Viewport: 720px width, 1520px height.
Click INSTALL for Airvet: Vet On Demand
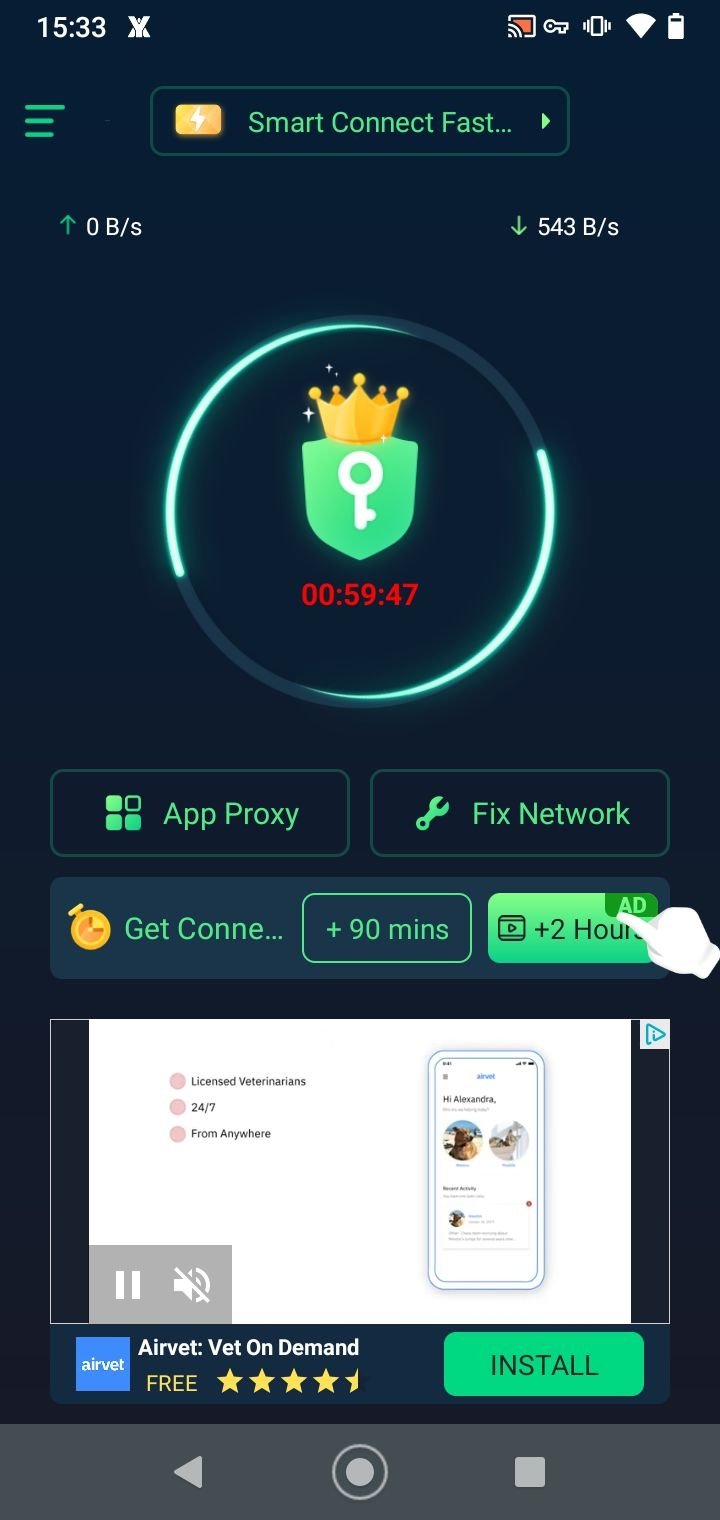pyautogui.click(x=544, y=1364)
